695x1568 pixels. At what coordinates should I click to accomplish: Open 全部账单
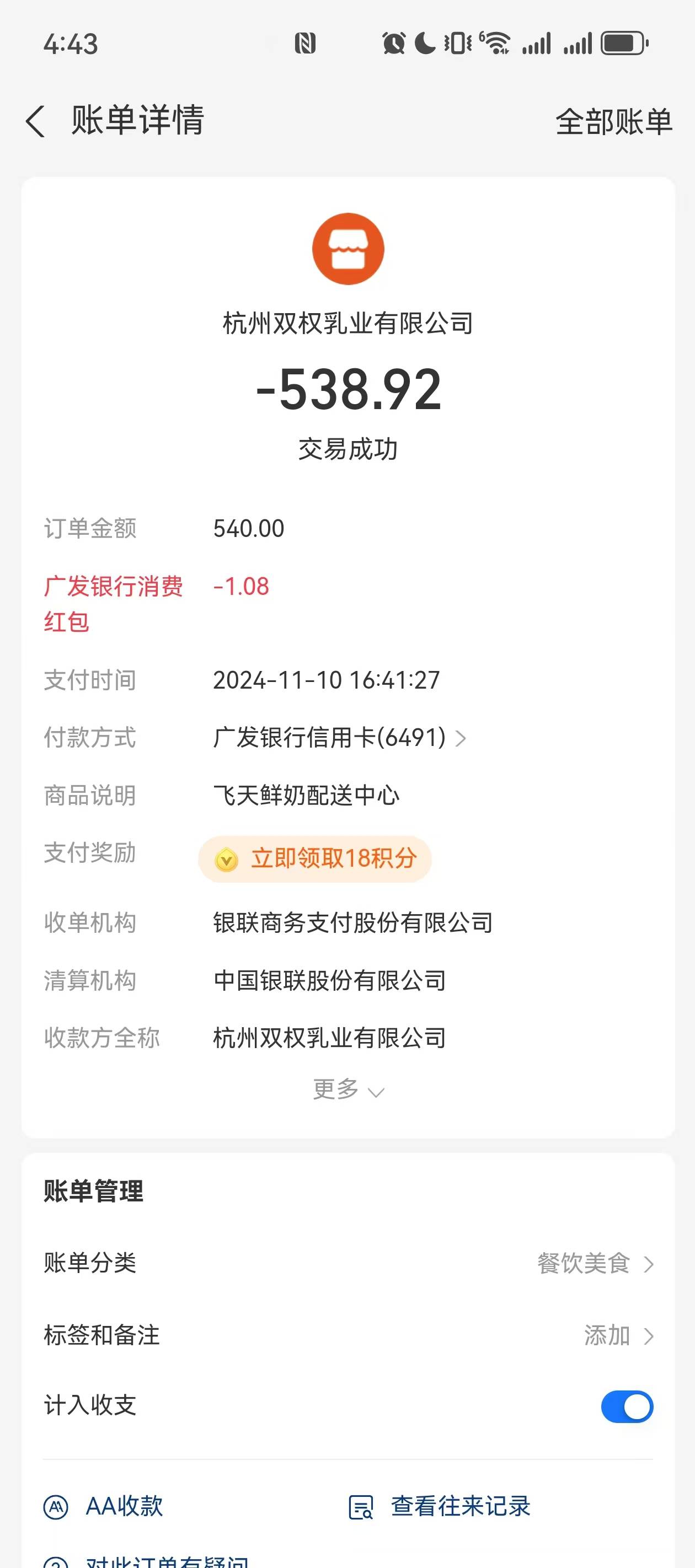(x=613, y=122)
